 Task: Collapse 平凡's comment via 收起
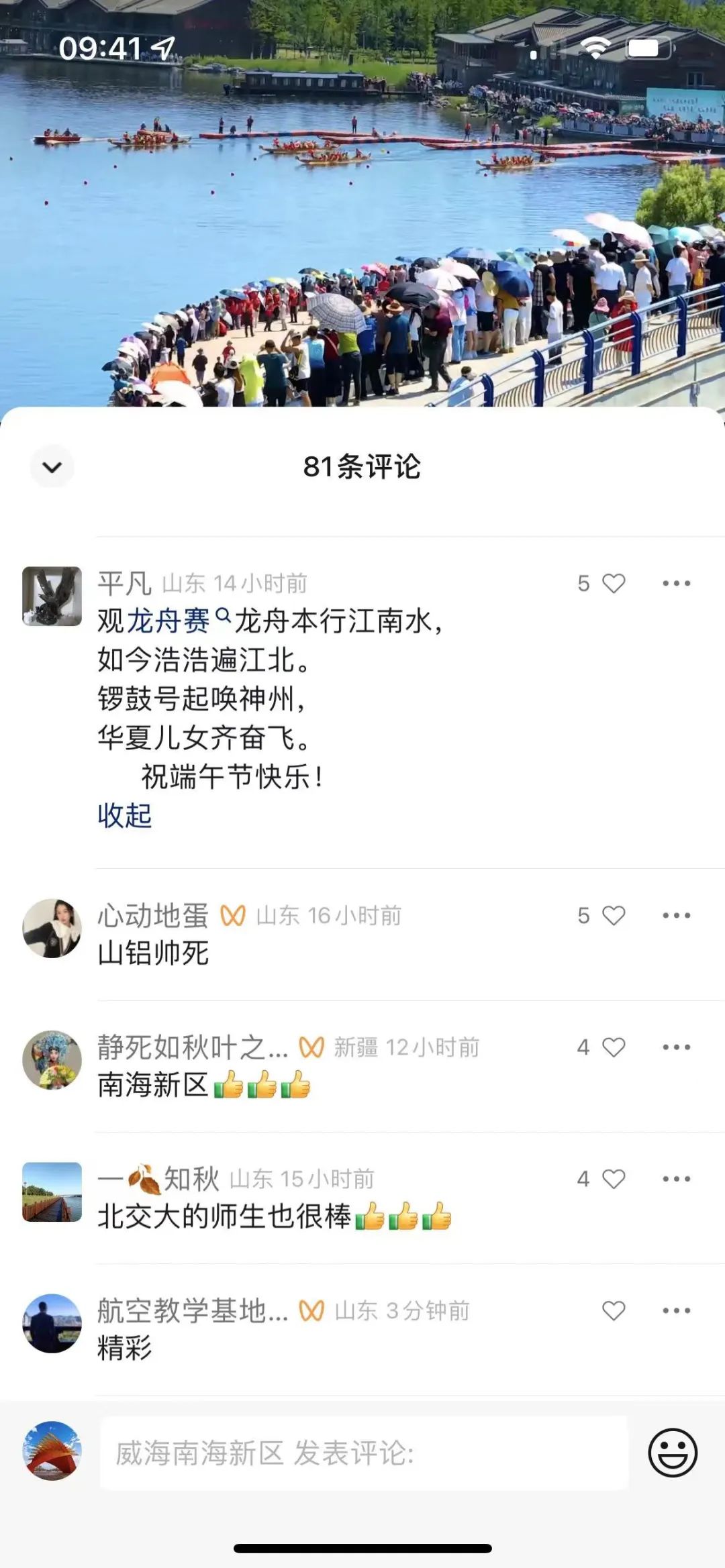[125, 815]
